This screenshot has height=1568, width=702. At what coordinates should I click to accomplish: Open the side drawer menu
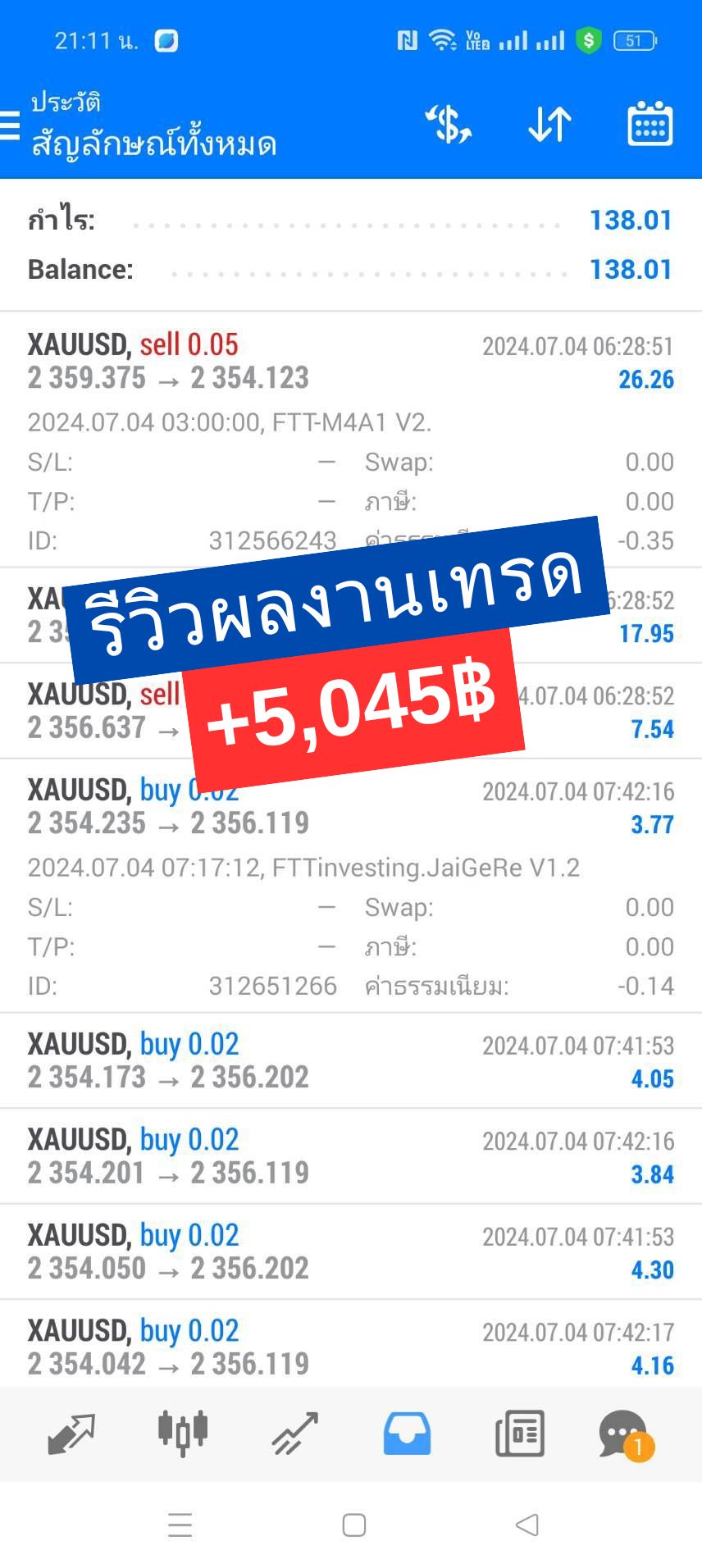[x=8, y=125]
